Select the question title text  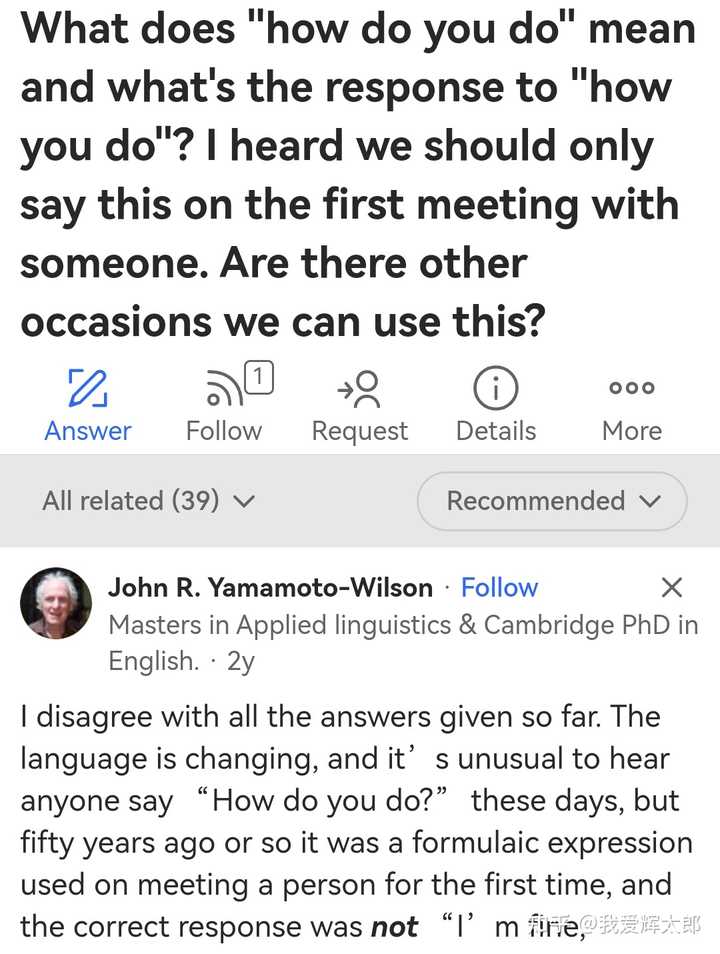click(x=358, y=175)
